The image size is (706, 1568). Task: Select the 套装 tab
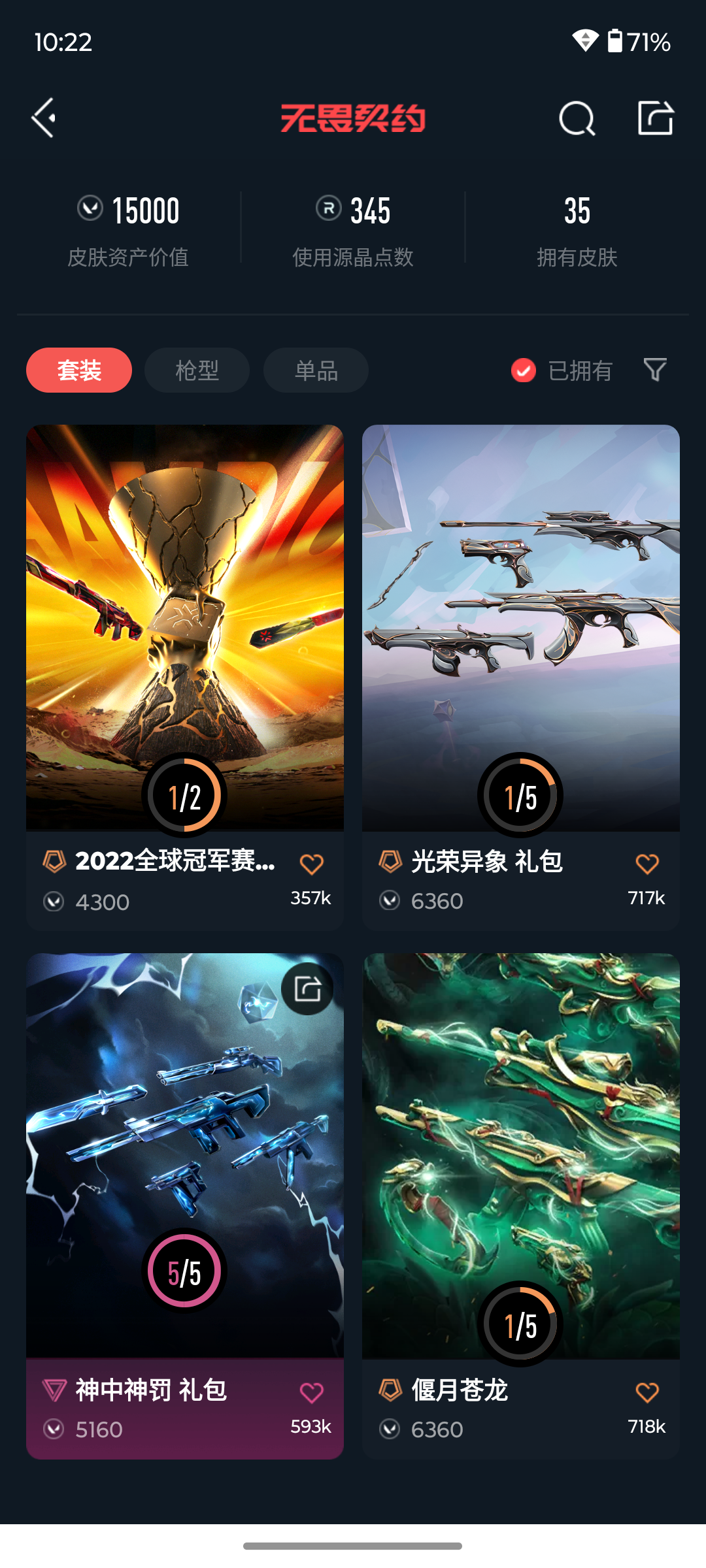[x=79, y=370]
